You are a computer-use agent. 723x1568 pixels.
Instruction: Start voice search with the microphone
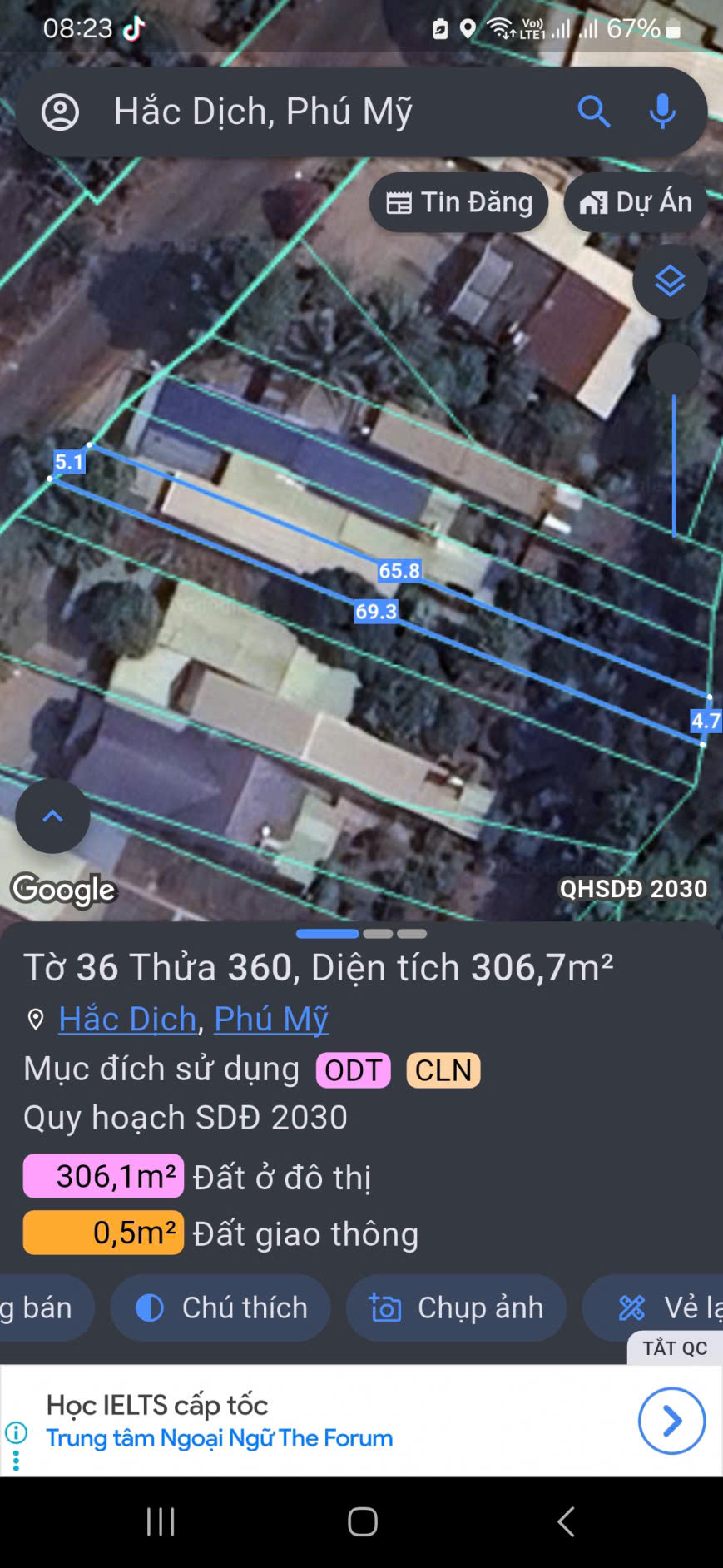tap(662, 112)
